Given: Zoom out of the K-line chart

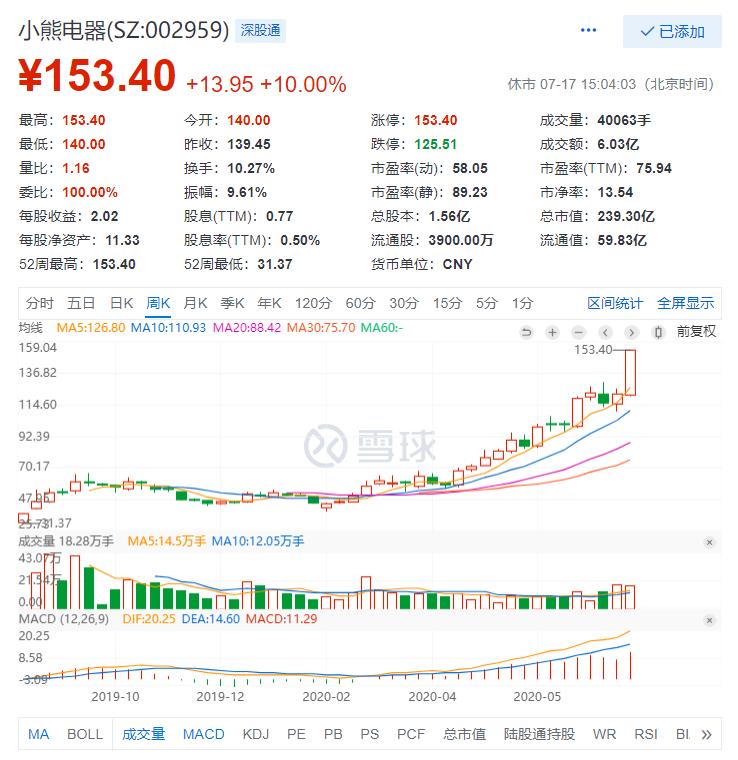Looking at the screenshot, I should (578, 332).
